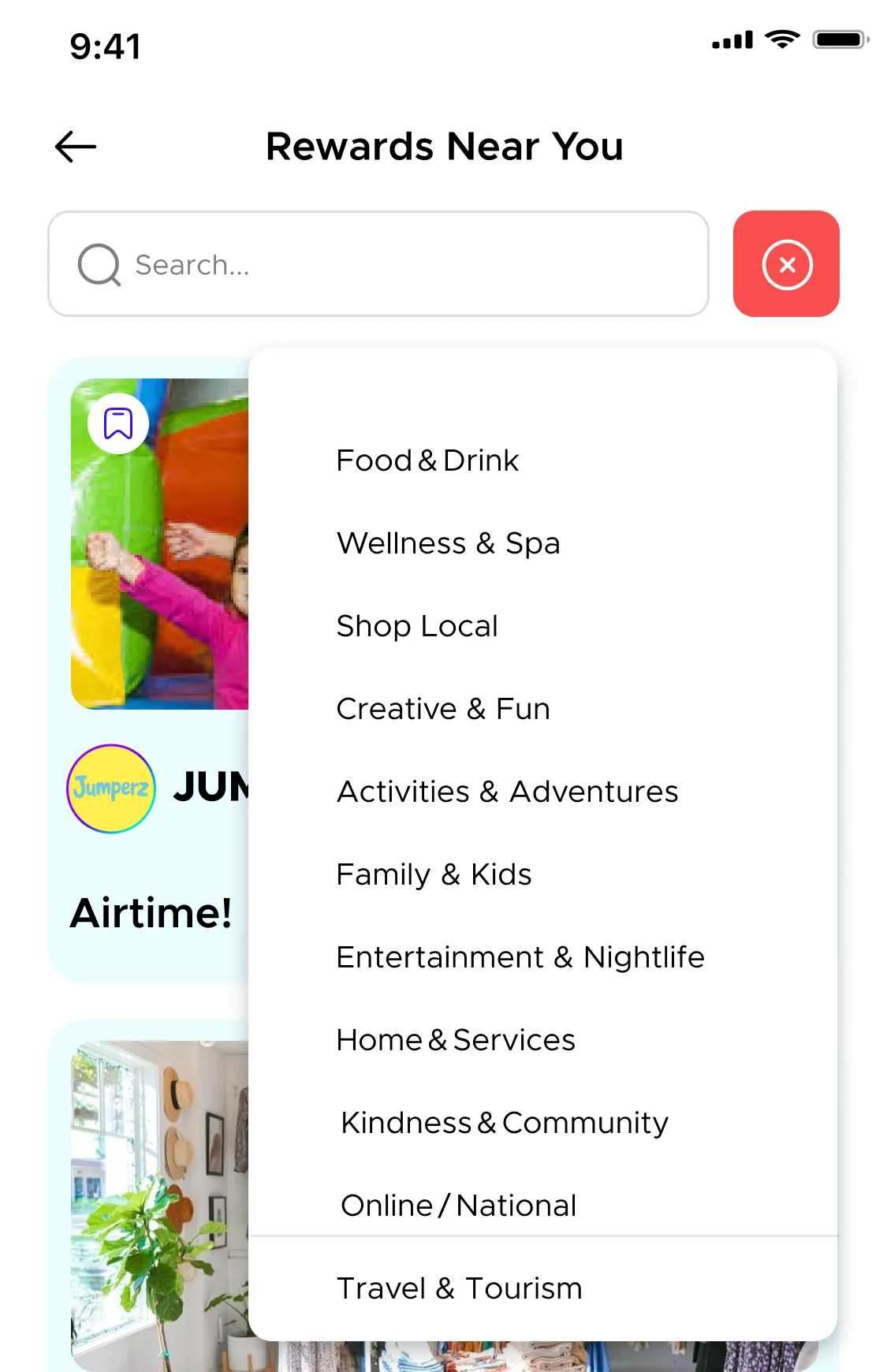The height and width of the screenshot is (1372, 887).
Task: Tap the Search field
Action: [x=378, y=264]
